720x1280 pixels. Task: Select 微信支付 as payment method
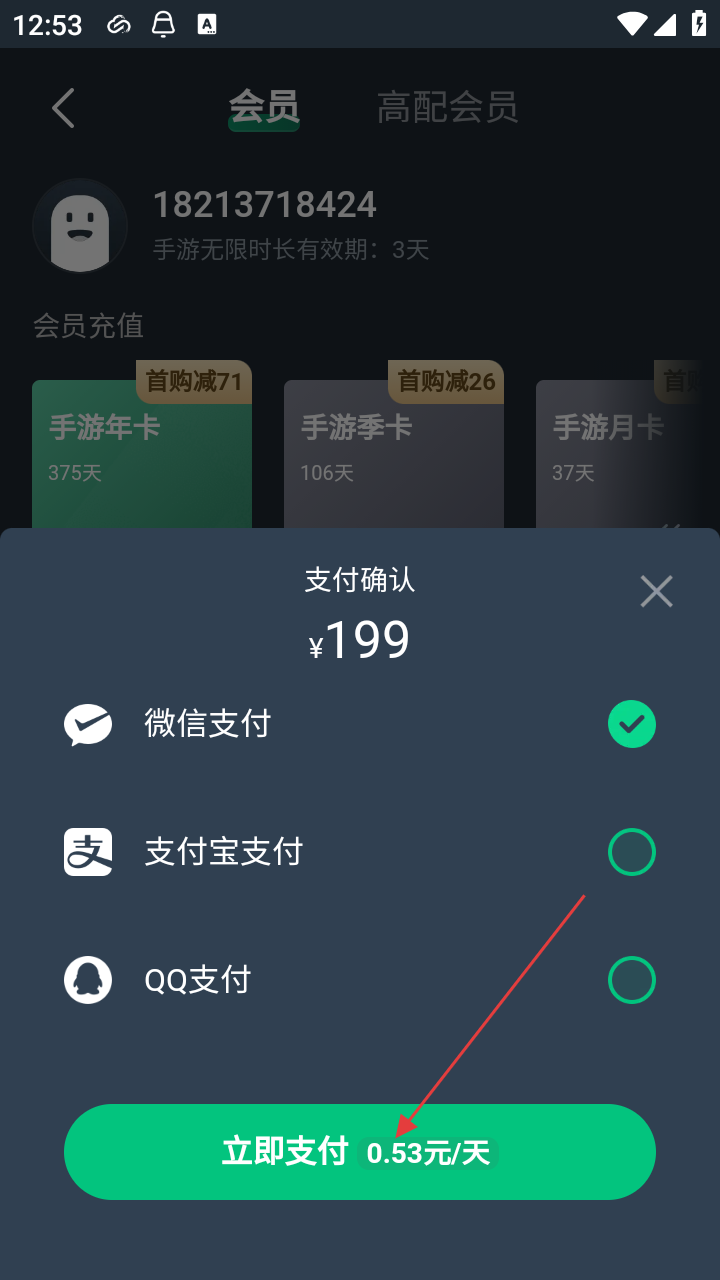click(x=631, y=724)
